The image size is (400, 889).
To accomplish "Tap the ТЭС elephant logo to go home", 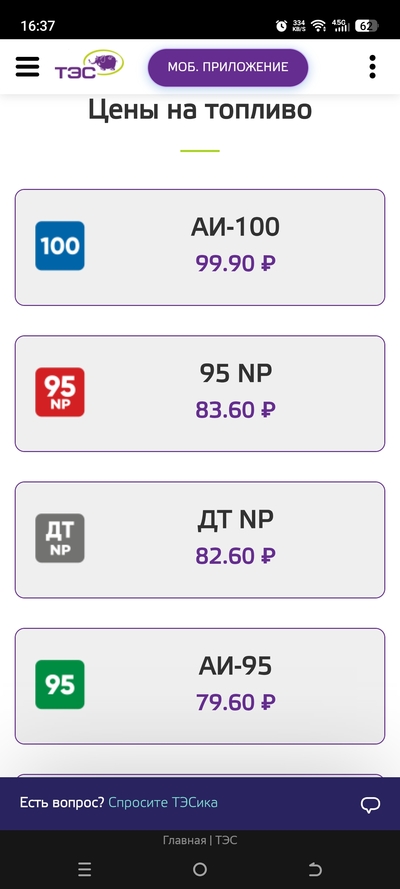I will point(89,64).
